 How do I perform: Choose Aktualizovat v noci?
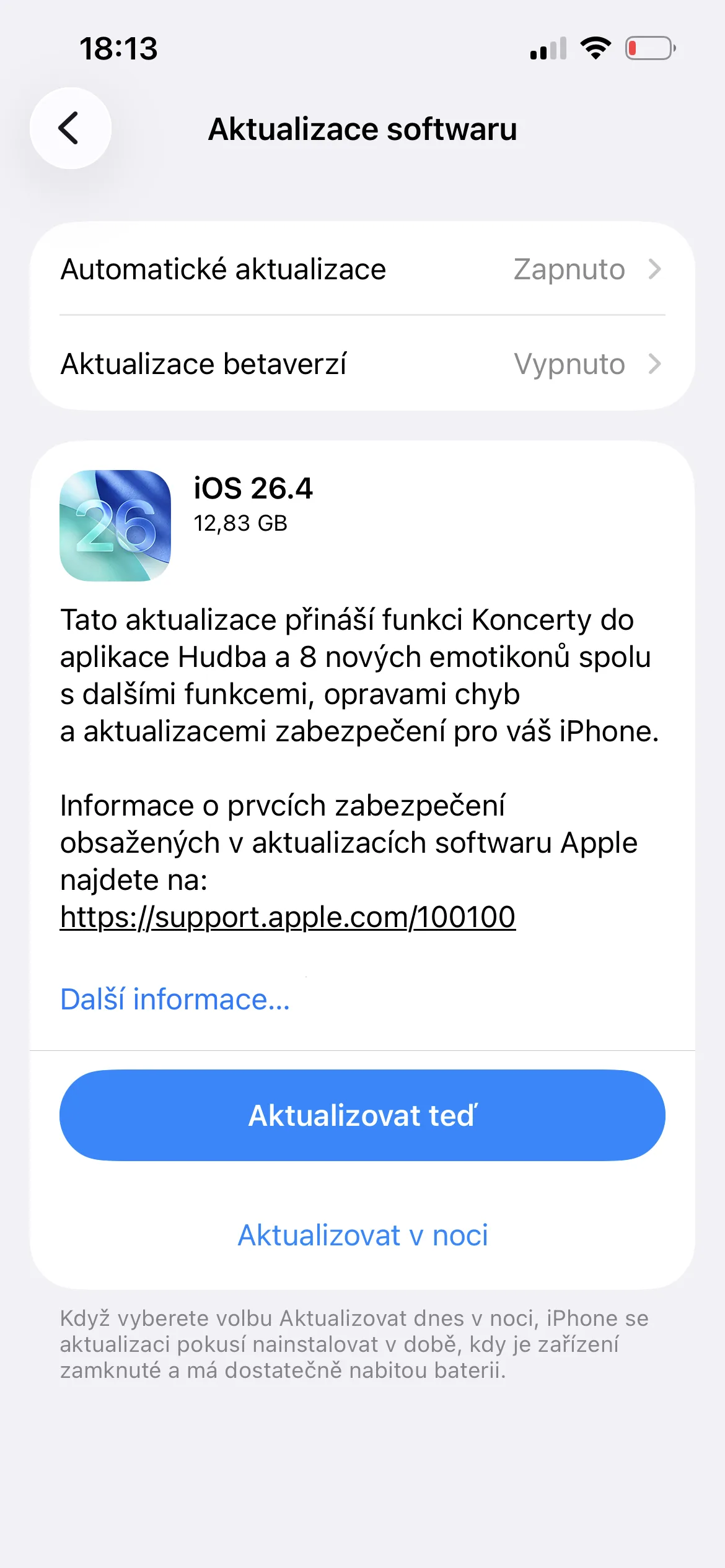362,1235
